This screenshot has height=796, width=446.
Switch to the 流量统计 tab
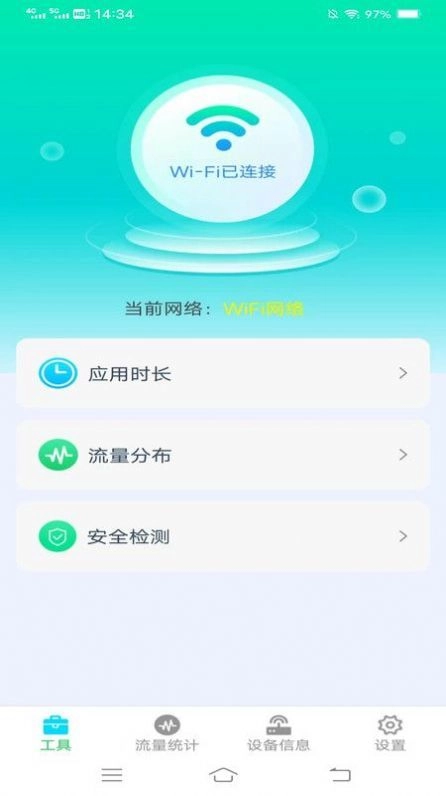pos(167,733)
